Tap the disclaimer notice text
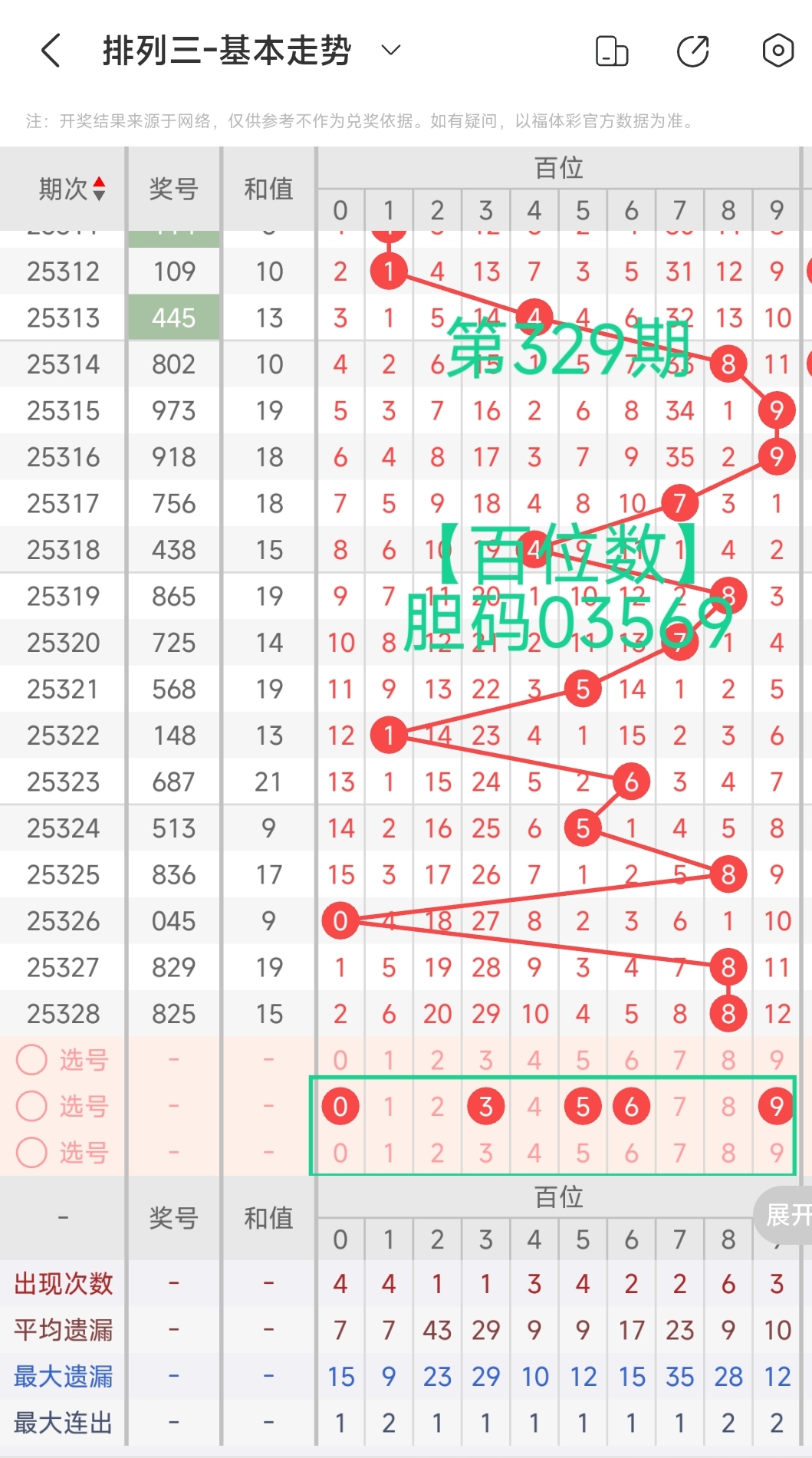Image resolution: width=812 pixels, height=1458 pixels. [x=360, y=120]
